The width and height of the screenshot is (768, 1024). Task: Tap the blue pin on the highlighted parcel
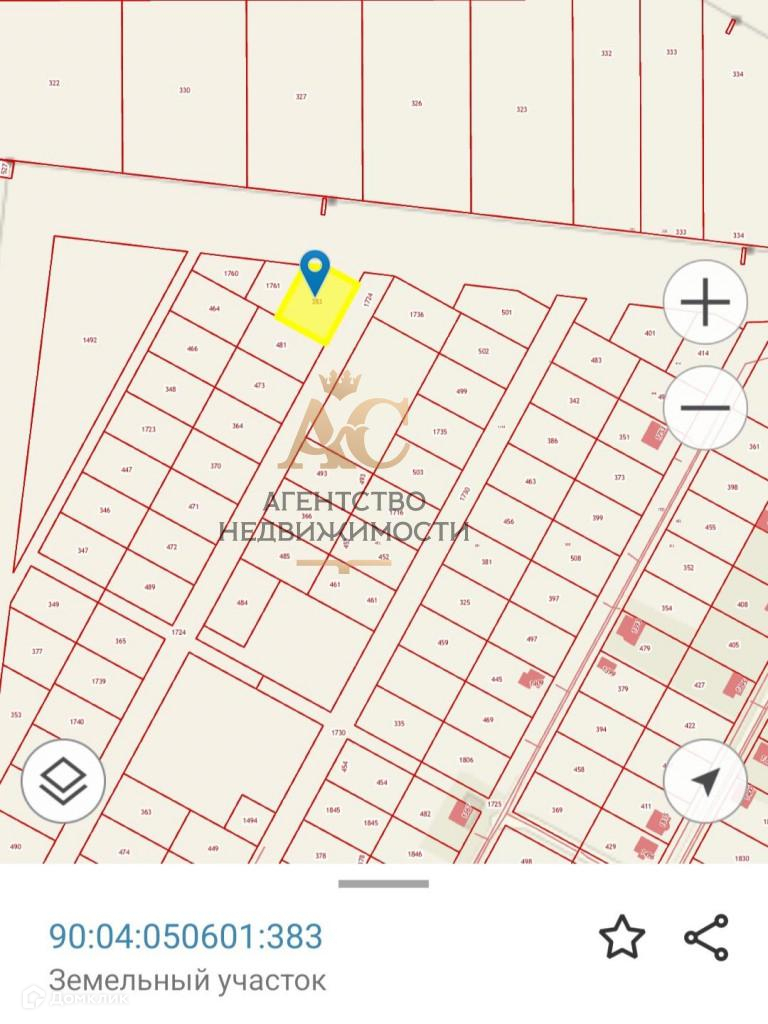(316, 270)
